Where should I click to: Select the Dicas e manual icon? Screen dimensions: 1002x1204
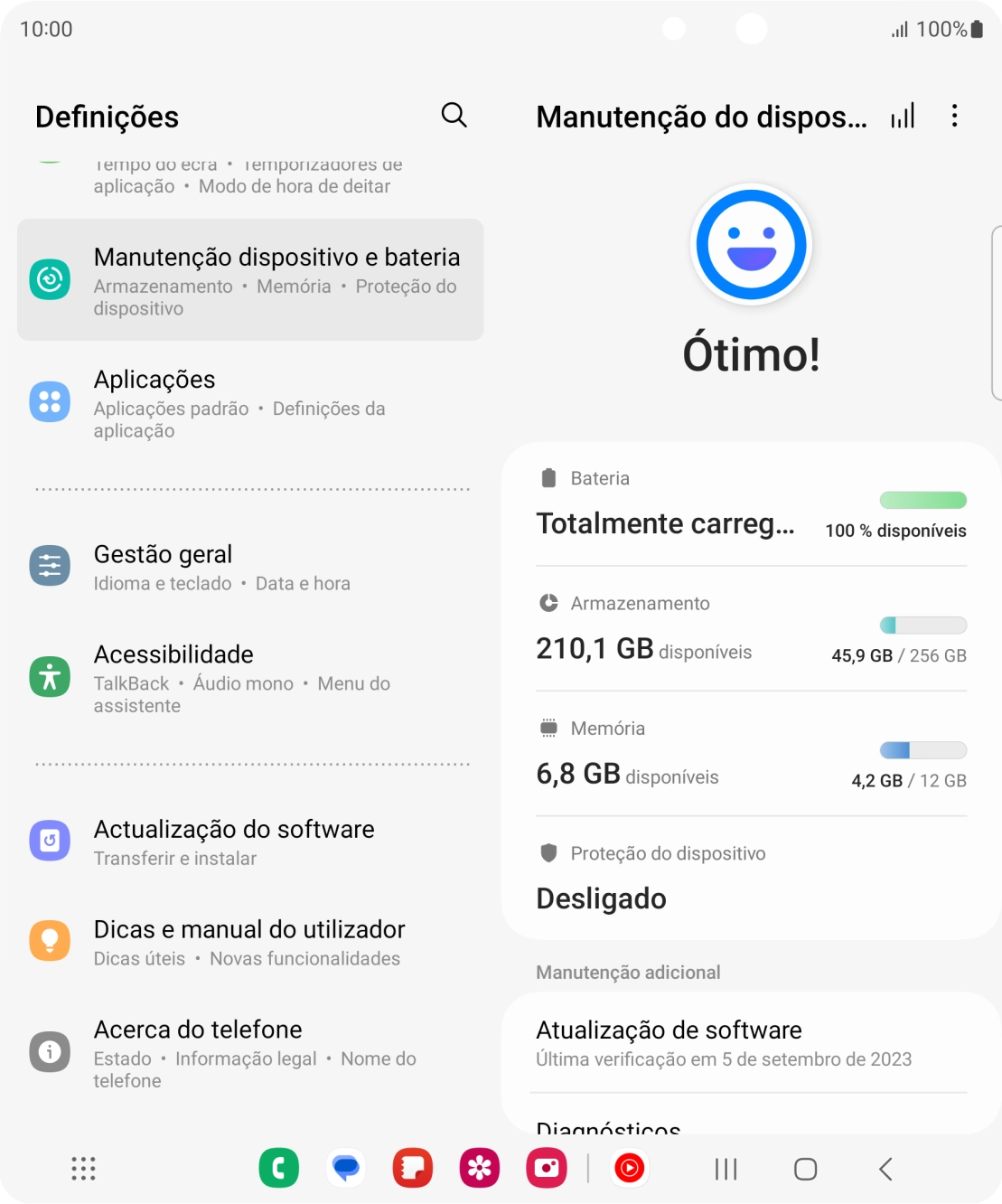[50, 940]
